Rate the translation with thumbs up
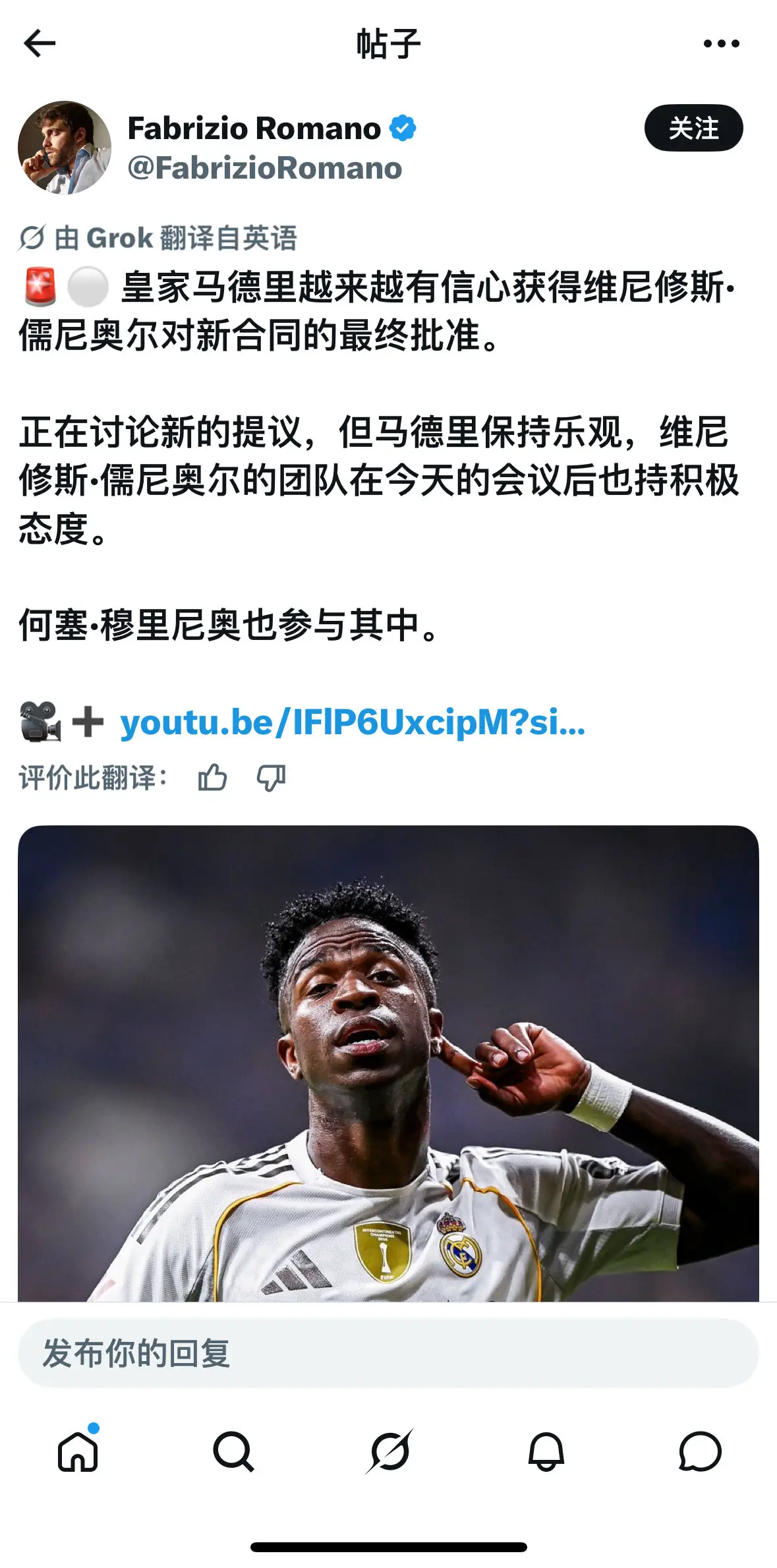Viewport: 777px width, 1568px height. [x=212, y=778]
